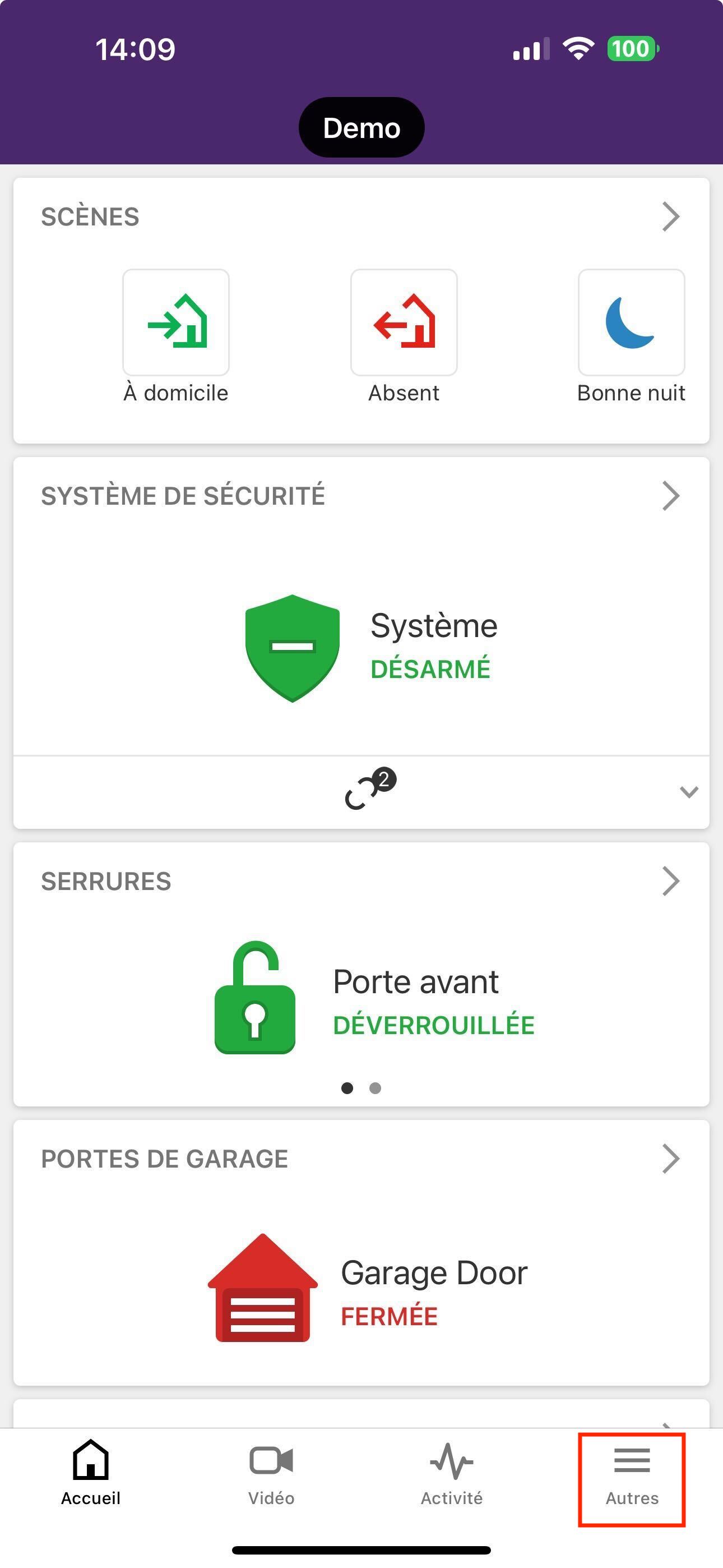The image size is (723, 1568).
Task: Tap the green security shield icon
Action: tap(292, 648)
